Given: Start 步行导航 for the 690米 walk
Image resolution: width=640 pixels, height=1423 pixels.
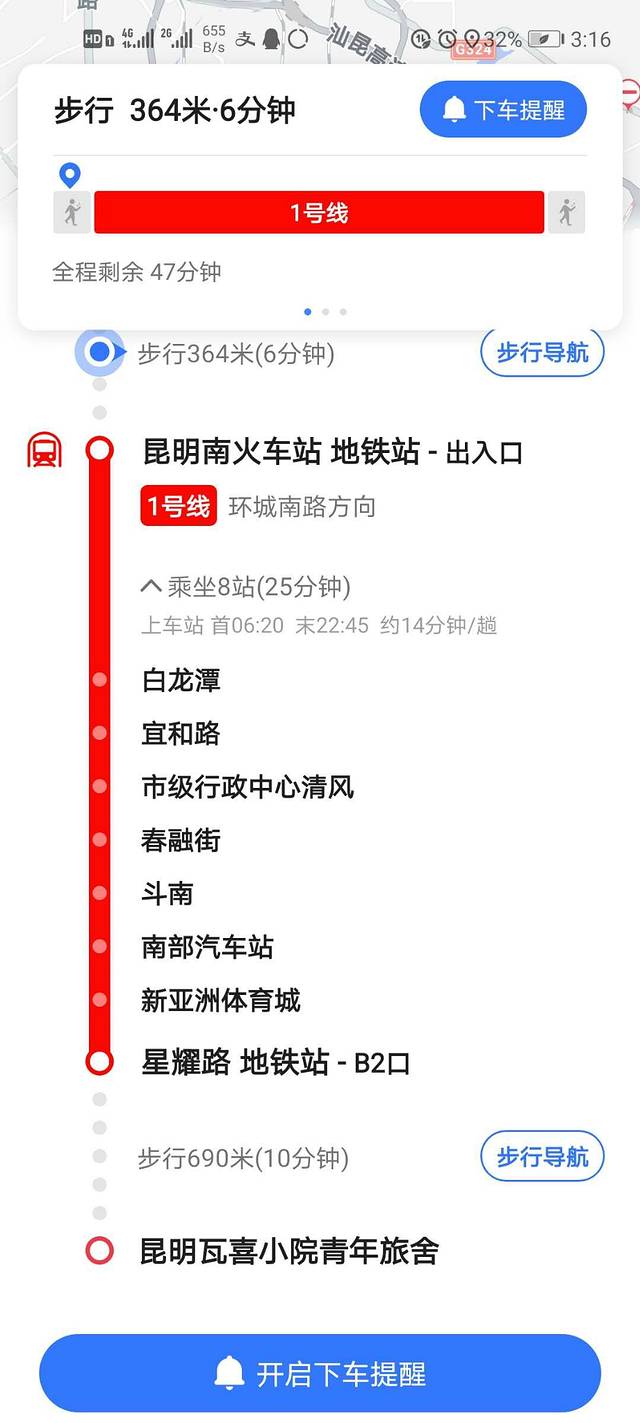Looking at the screenshot, I should 542,1157.
